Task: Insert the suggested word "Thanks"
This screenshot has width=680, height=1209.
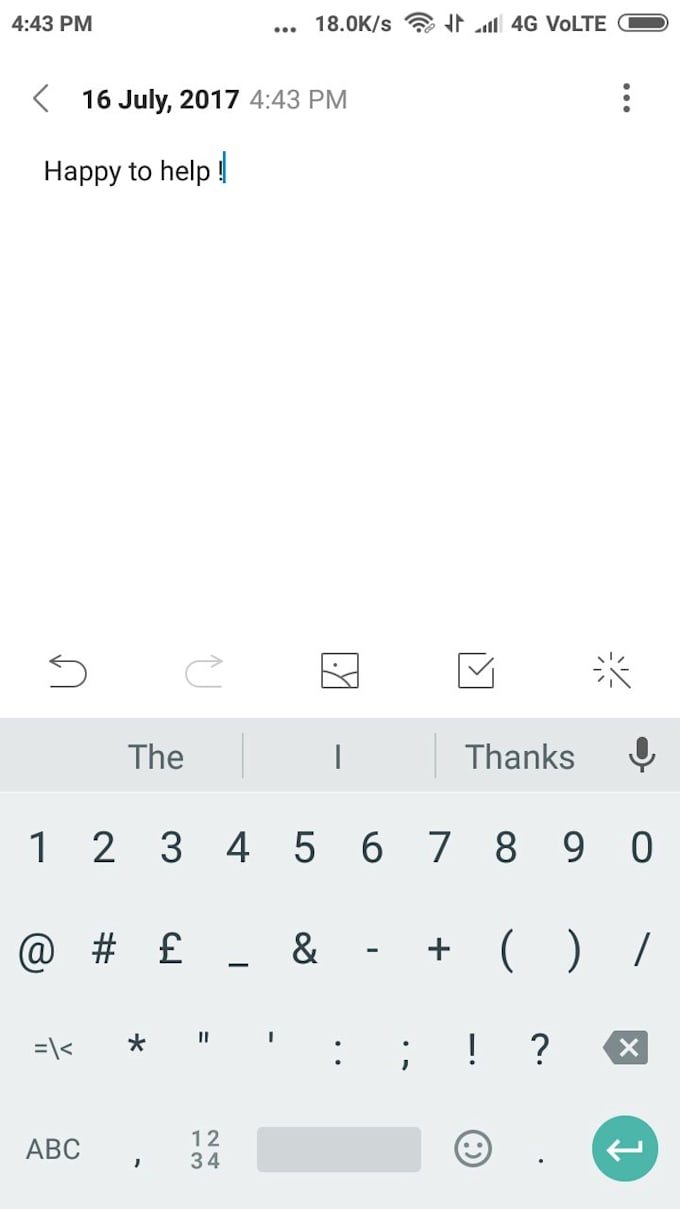Action: 520,757
